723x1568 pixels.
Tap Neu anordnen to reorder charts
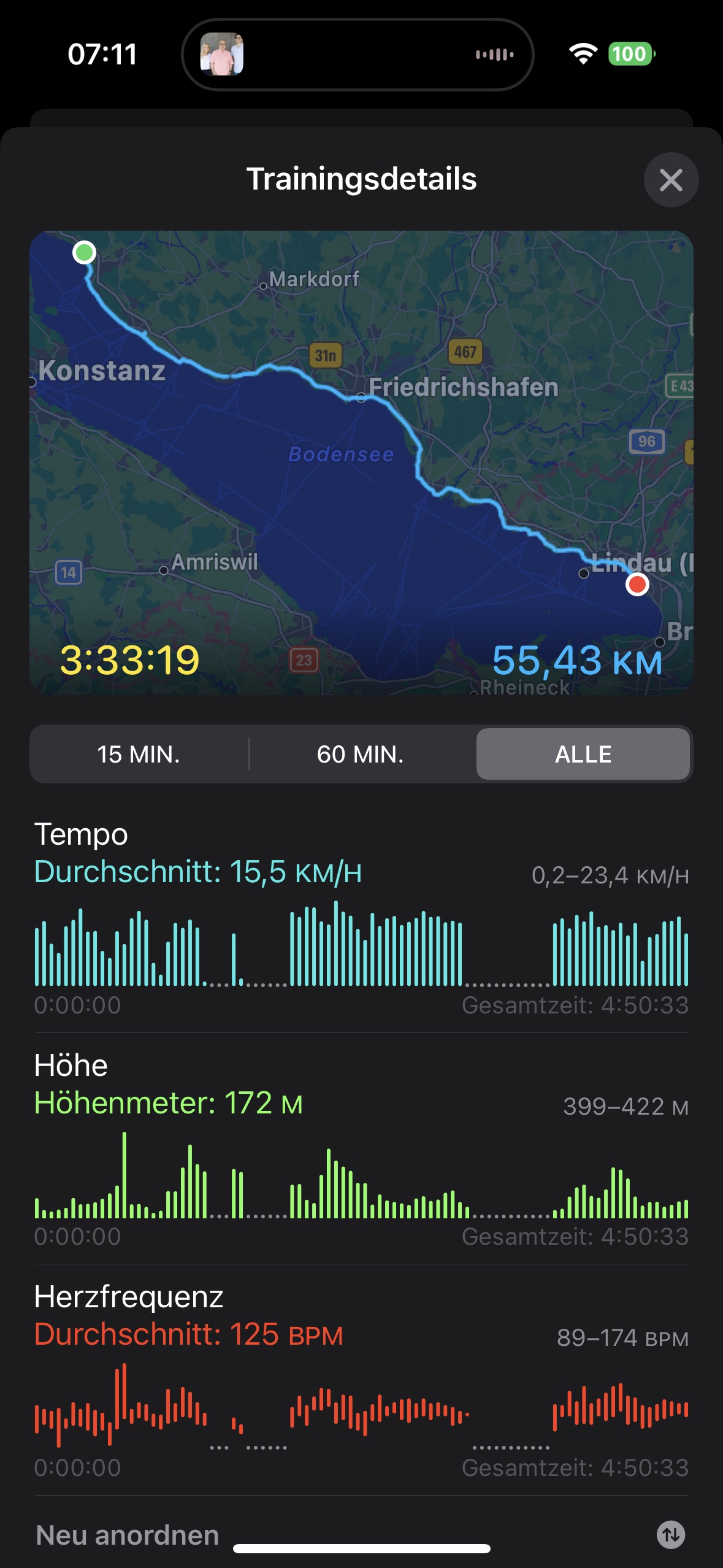[x=128, y=1534]
